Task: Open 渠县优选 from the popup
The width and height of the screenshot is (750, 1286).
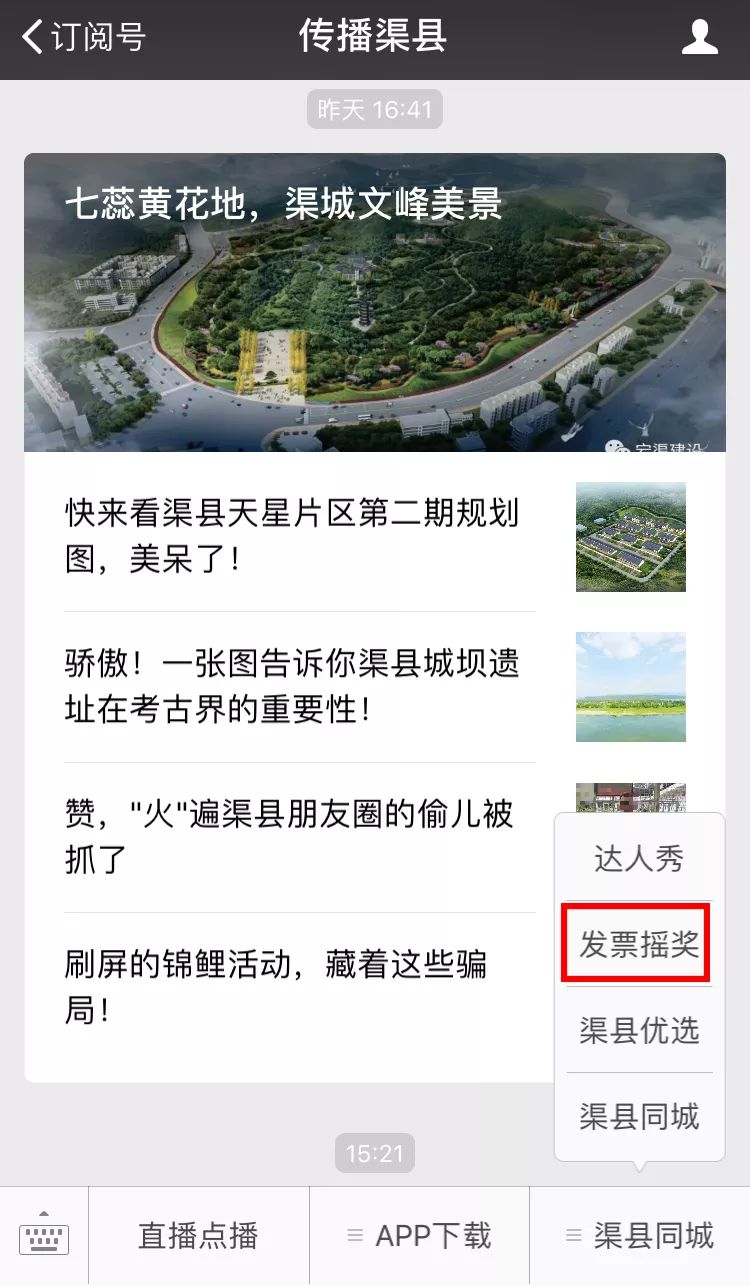Action: point(639,1030)
